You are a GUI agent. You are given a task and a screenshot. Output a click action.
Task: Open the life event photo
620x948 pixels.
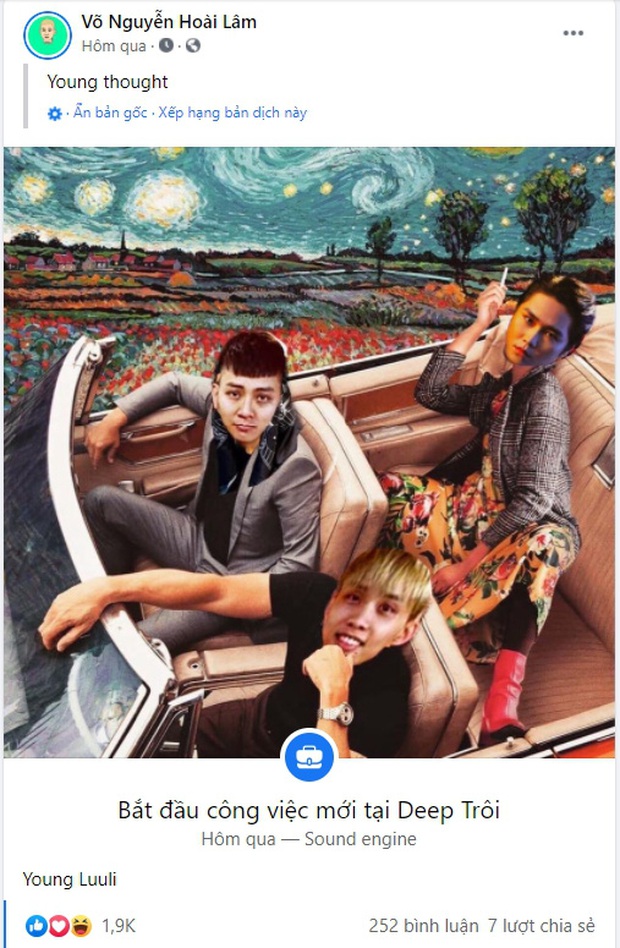click(x=309, y=452)
